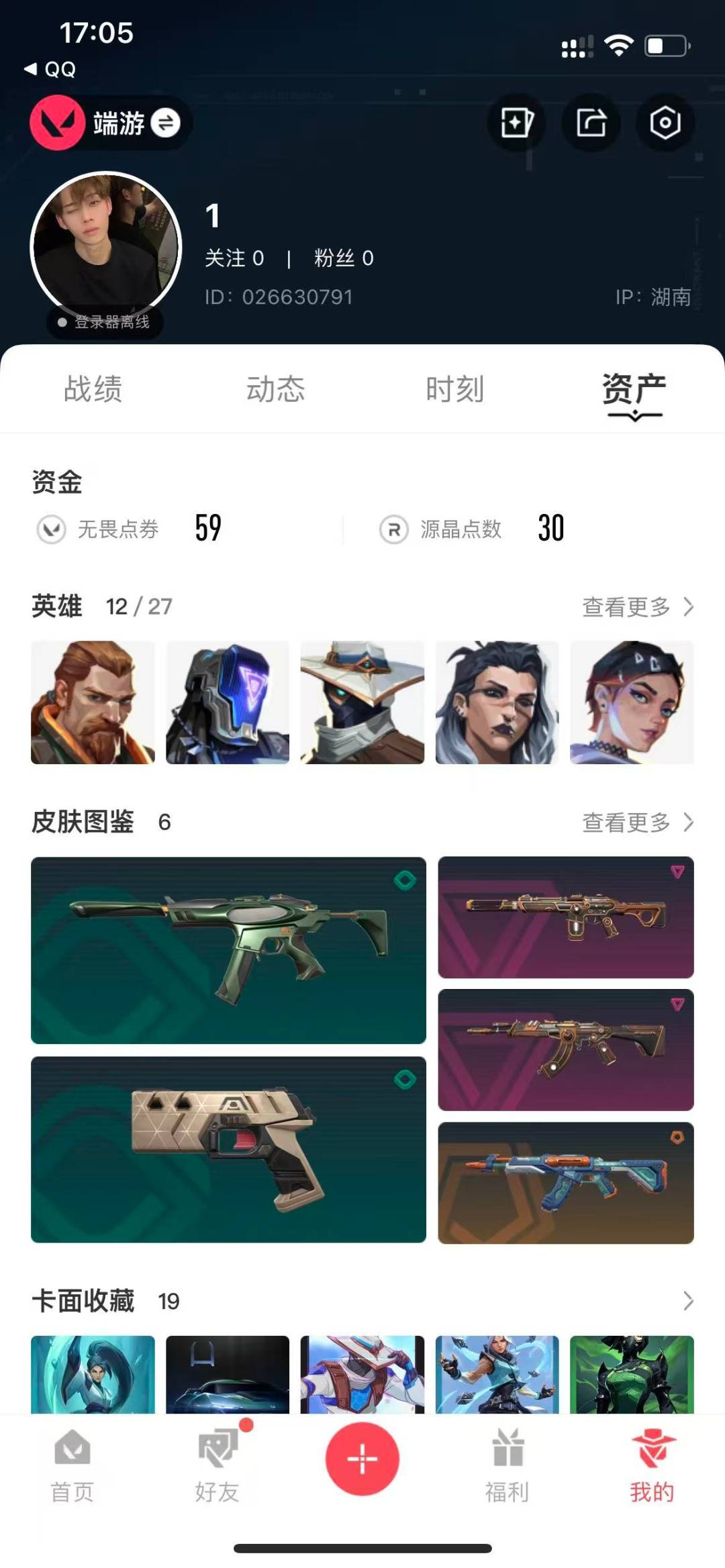
Task: Open the green SMG skin card
Action: pos(228,950)
